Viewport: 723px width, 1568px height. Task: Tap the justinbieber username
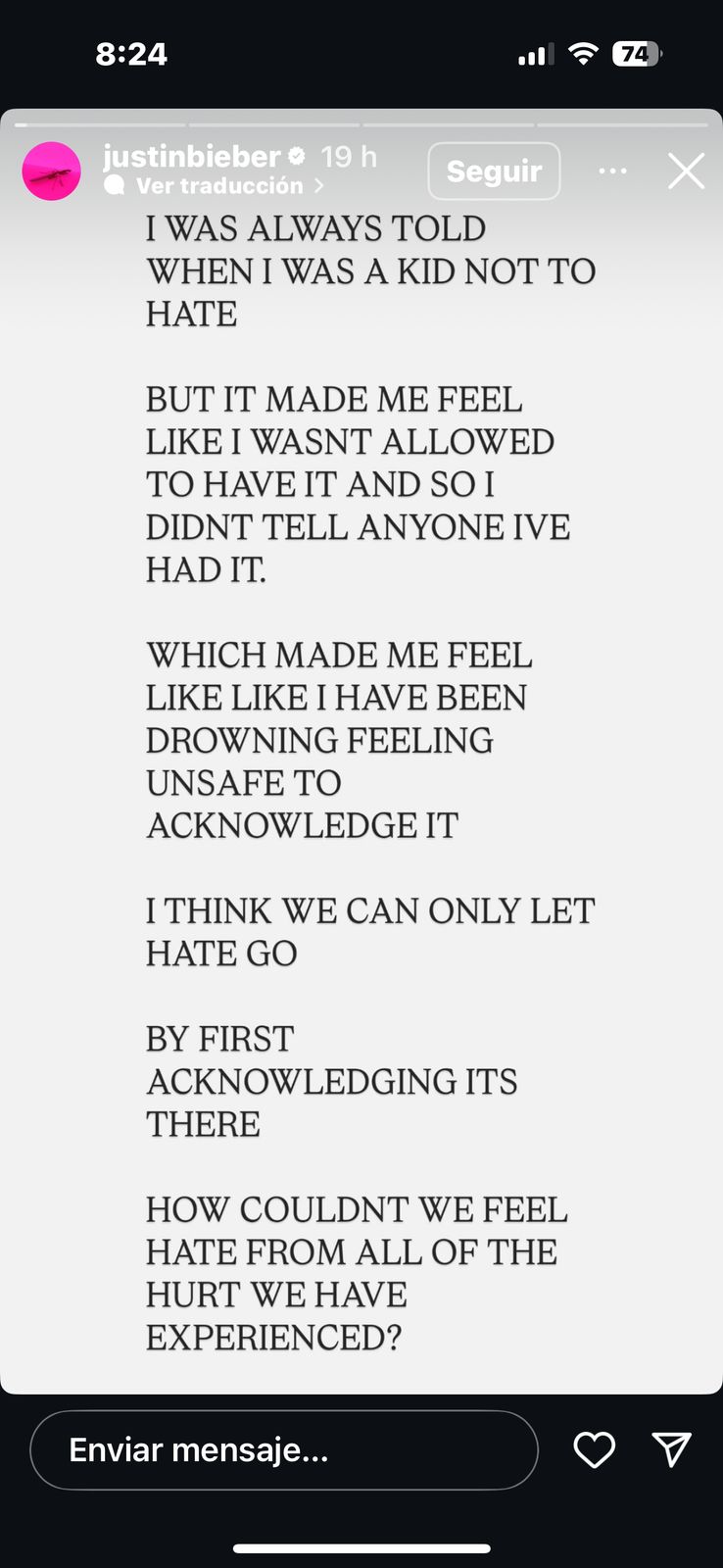tap(192, 156)
